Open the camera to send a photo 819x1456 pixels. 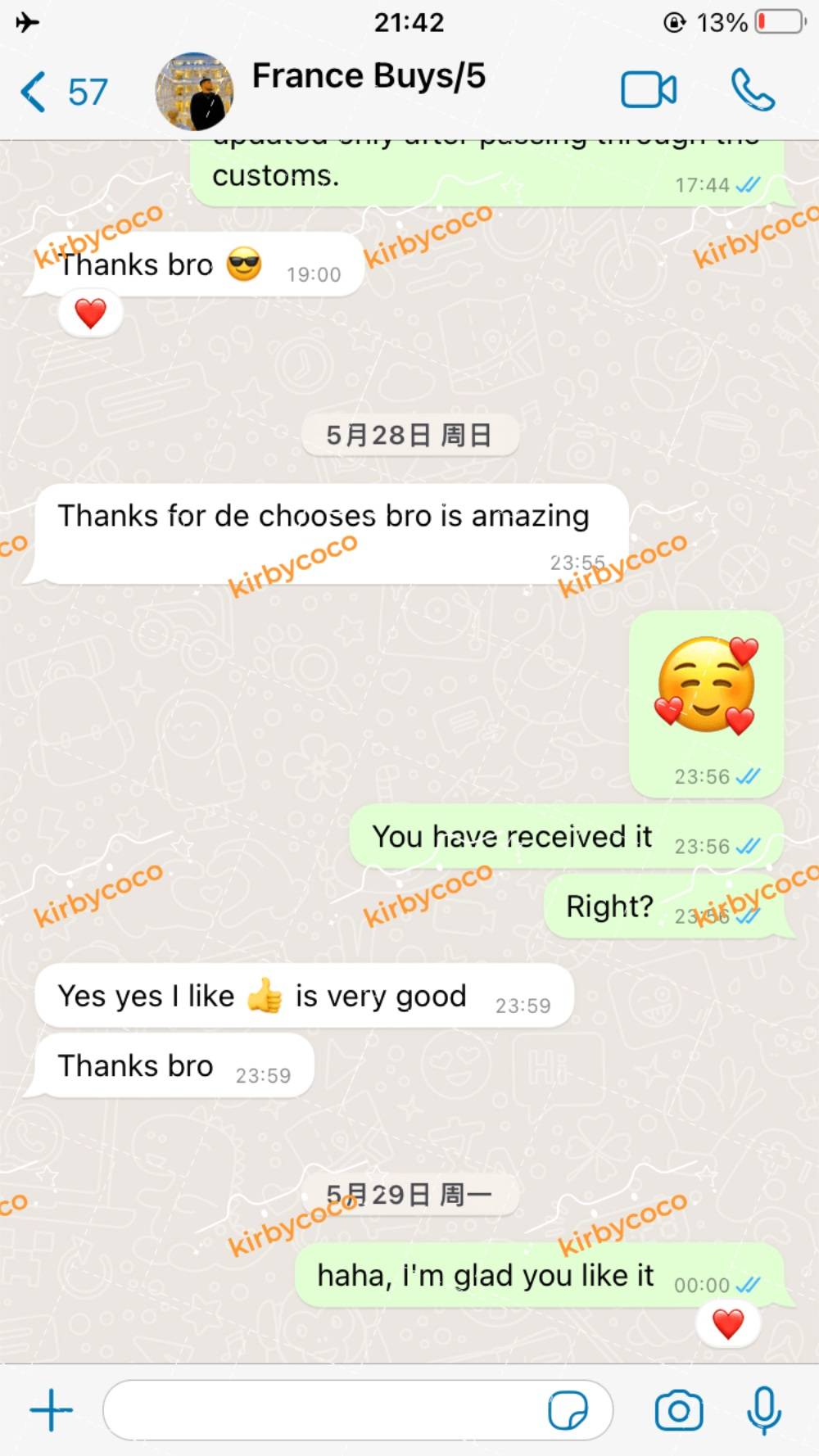(x=679, y=1410)
